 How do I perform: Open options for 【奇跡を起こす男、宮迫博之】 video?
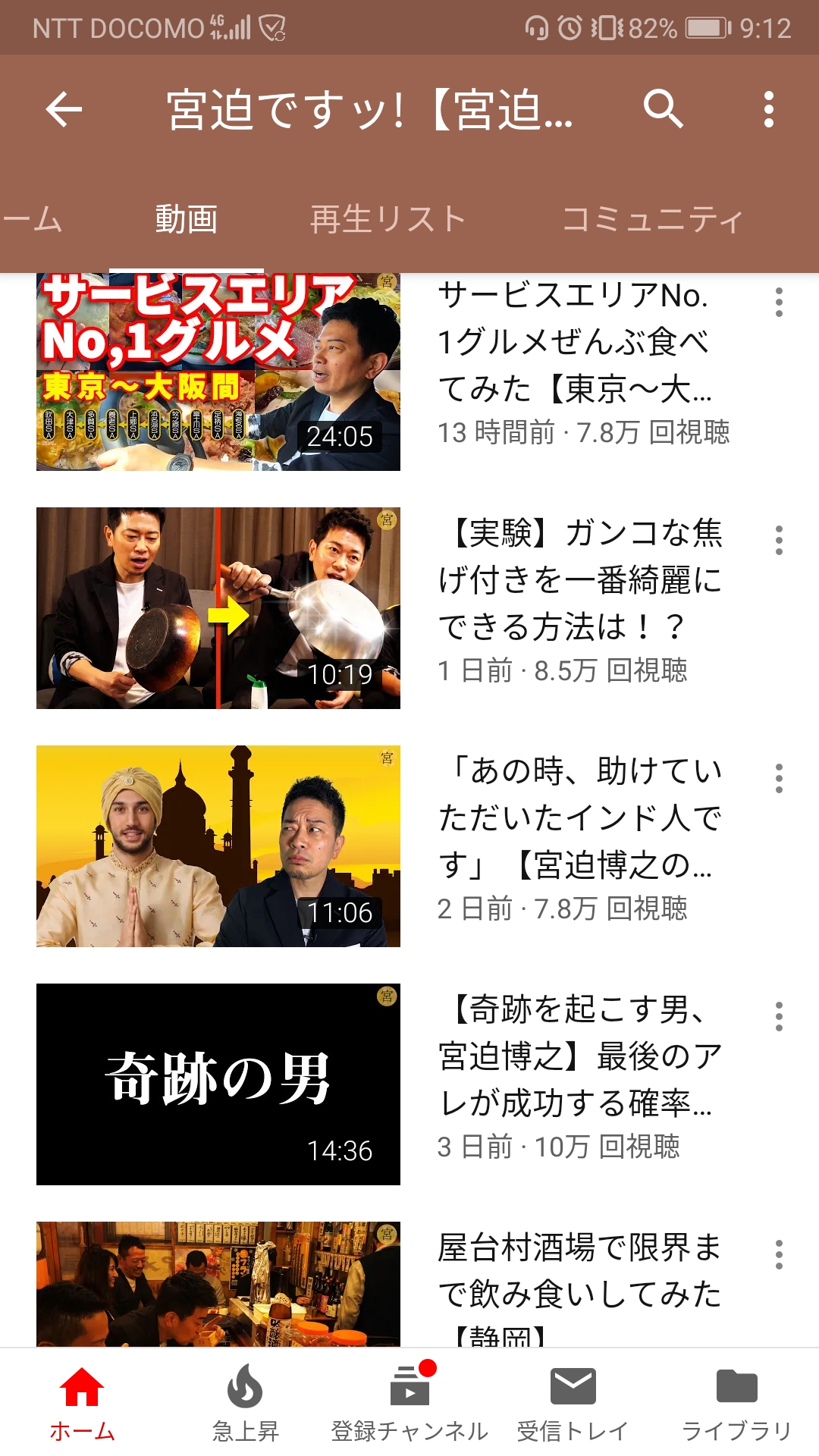coord(779,1017)
